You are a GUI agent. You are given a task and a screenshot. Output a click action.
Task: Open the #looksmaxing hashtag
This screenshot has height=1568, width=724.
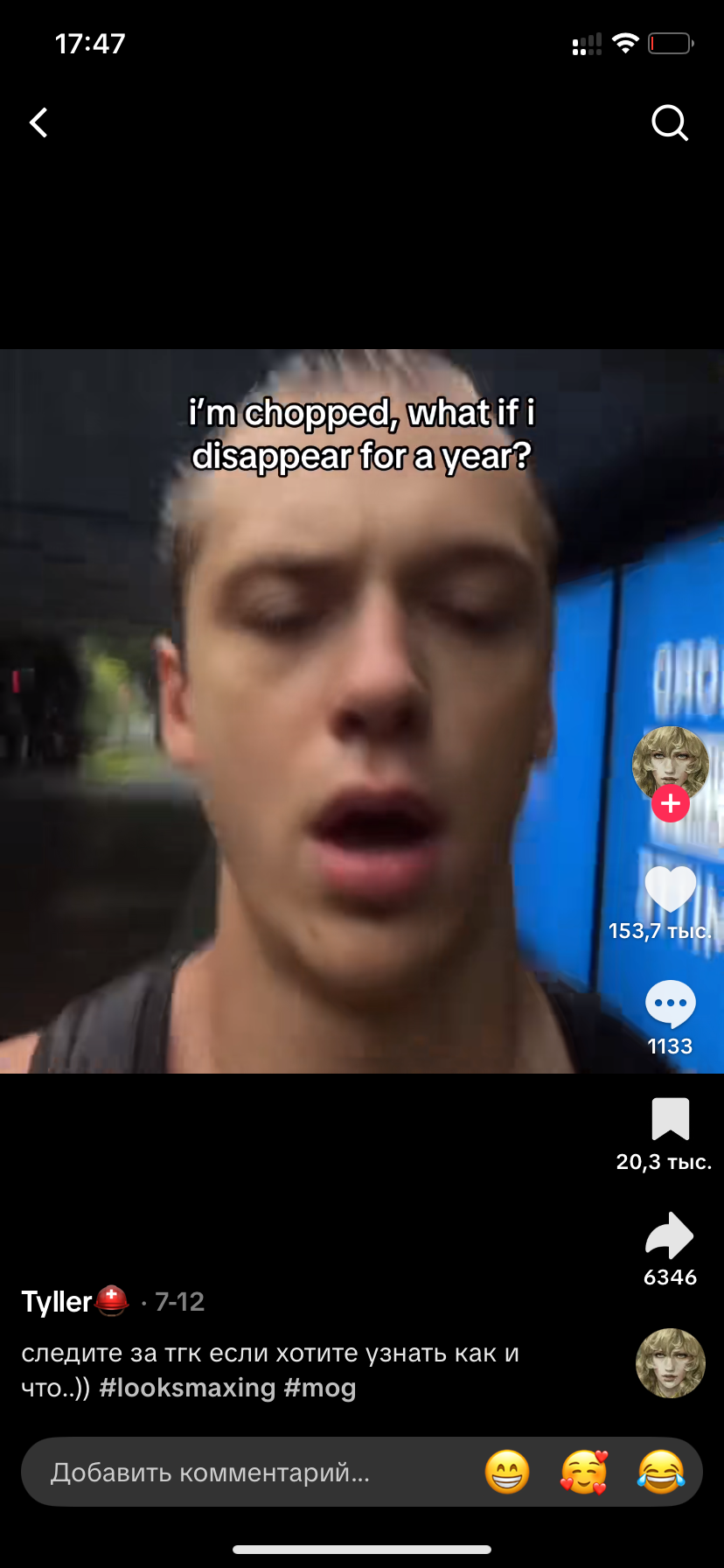pyautogui.click(x=187, y=1388)
